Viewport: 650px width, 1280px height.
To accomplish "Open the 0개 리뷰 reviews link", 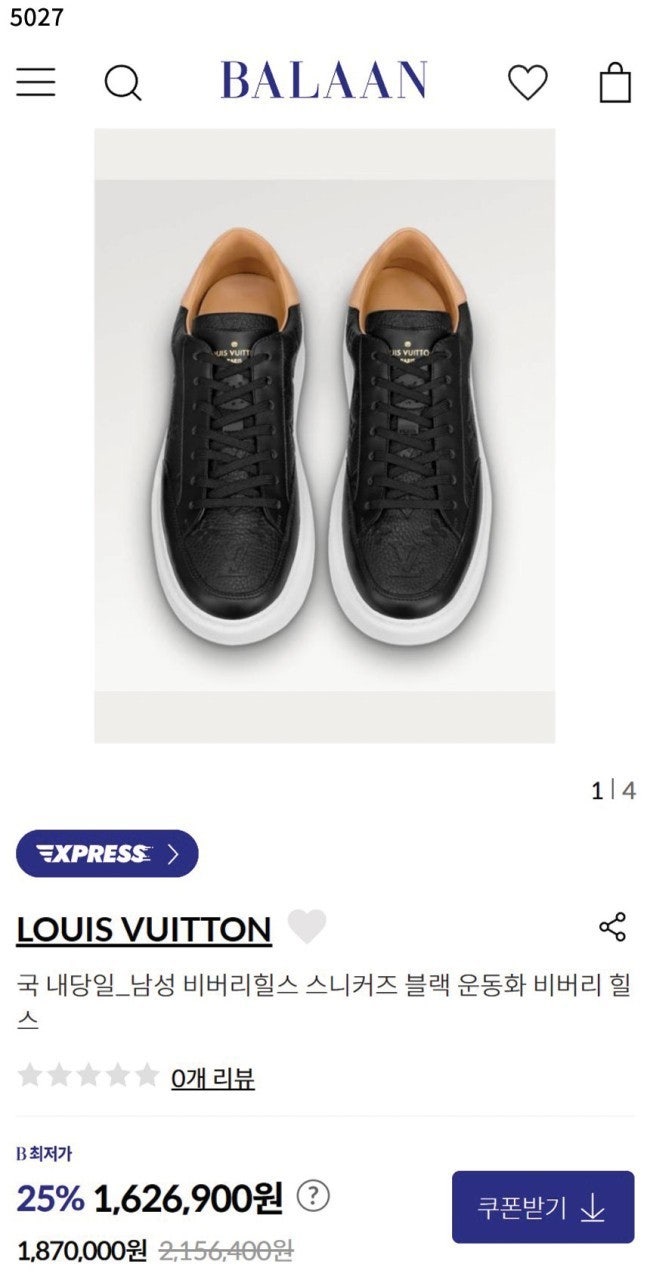I will (212, 1077).
